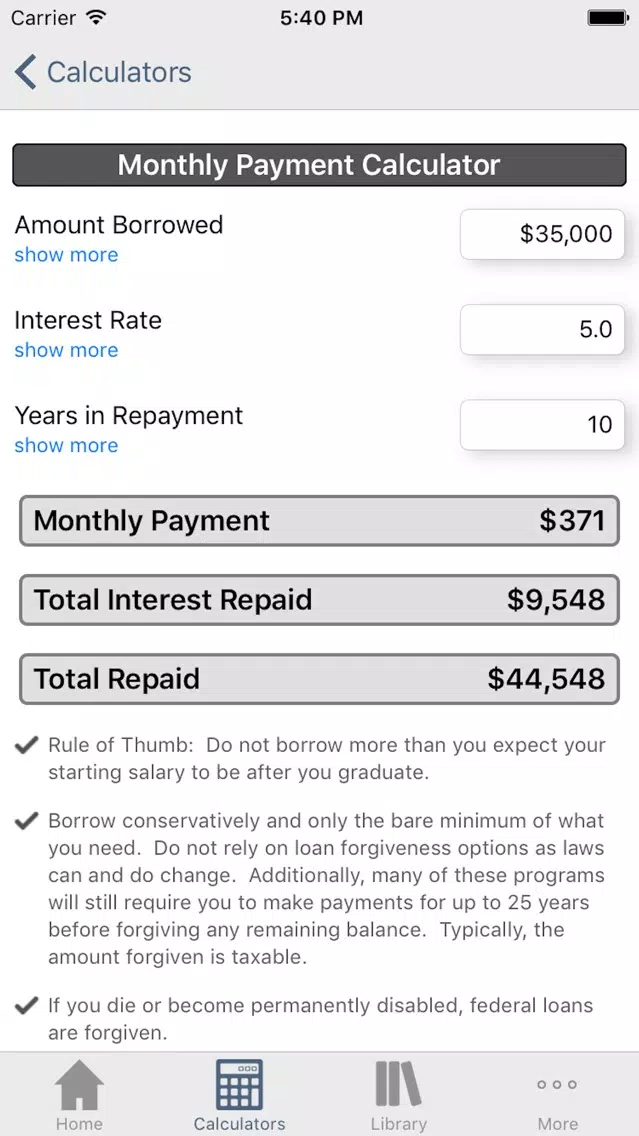Edit the Years in Repayment field

click(x=542, y=425)
